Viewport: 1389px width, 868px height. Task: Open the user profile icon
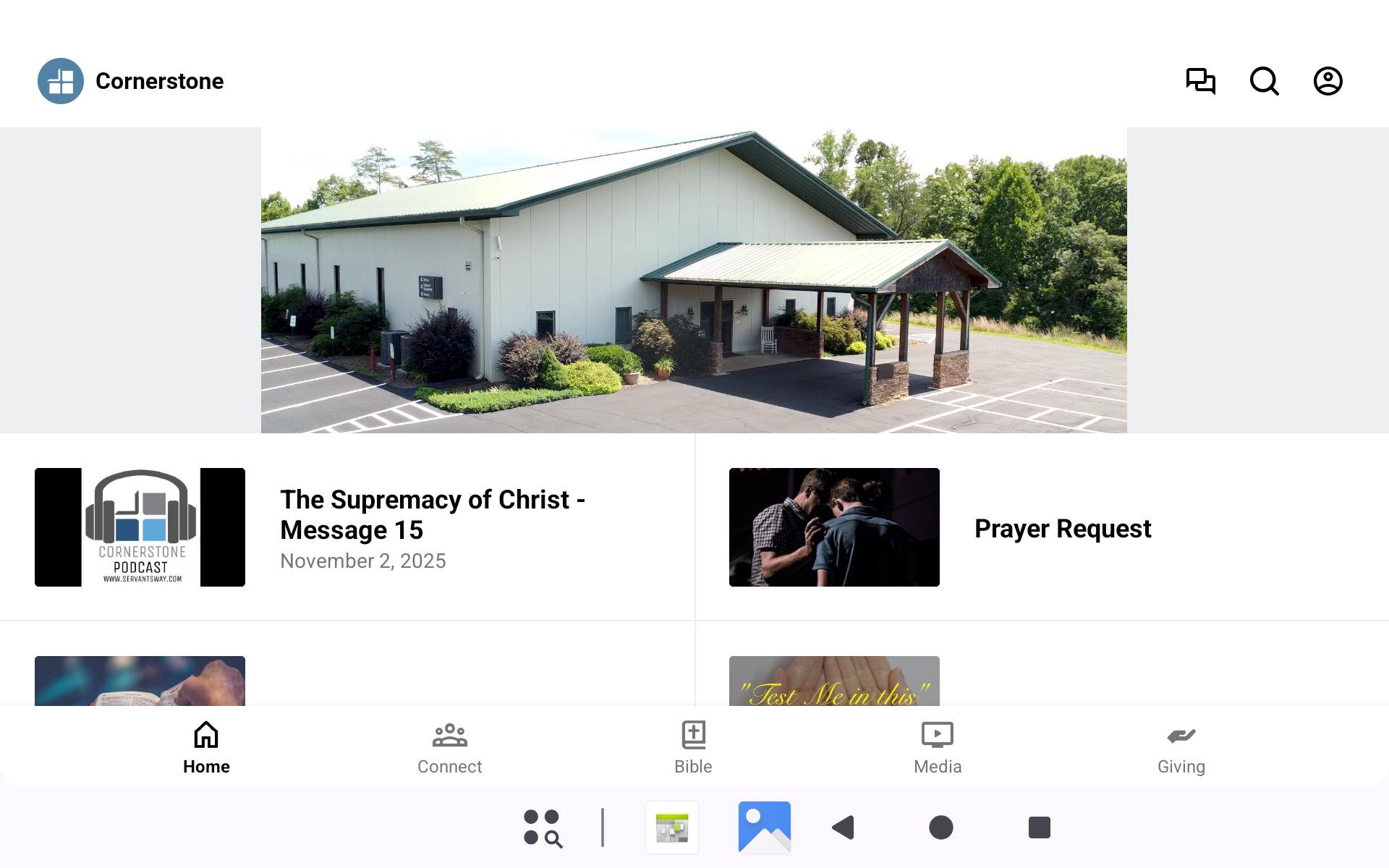1328,81
